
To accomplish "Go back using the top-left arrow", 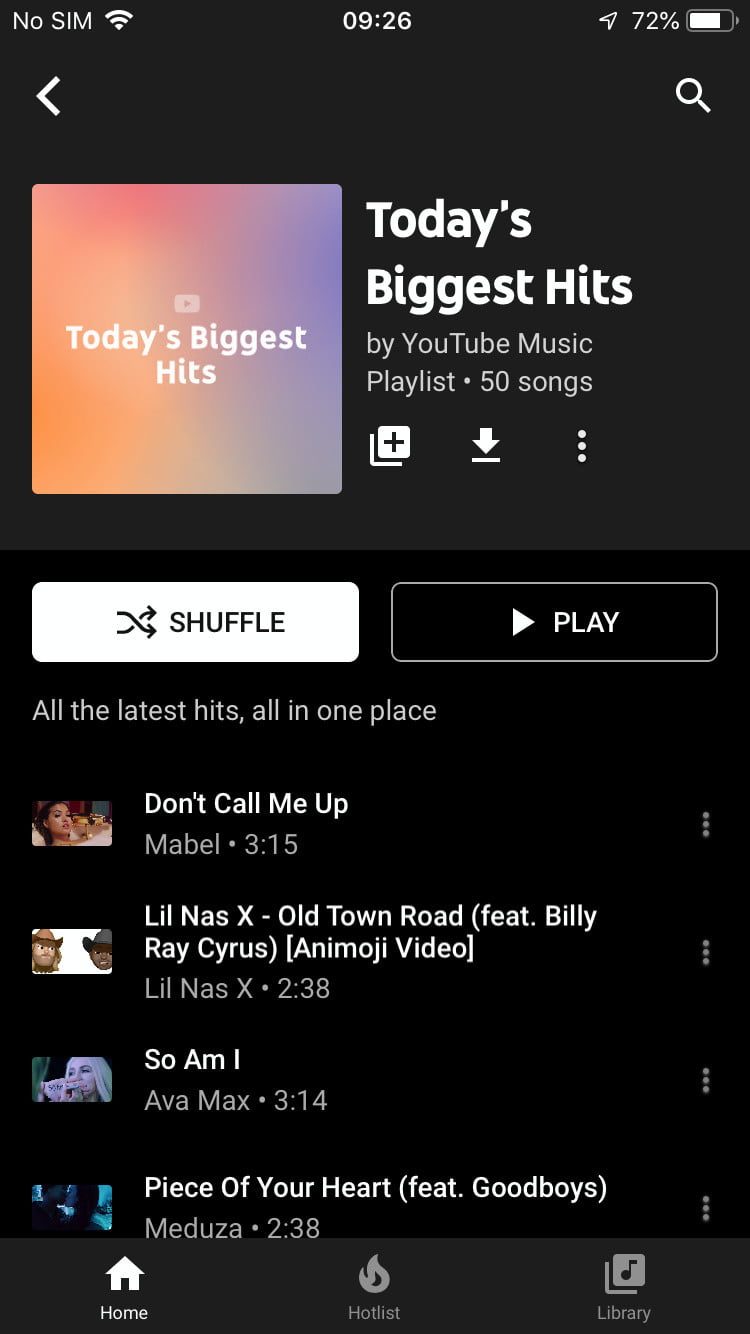I will pos(49,97).
